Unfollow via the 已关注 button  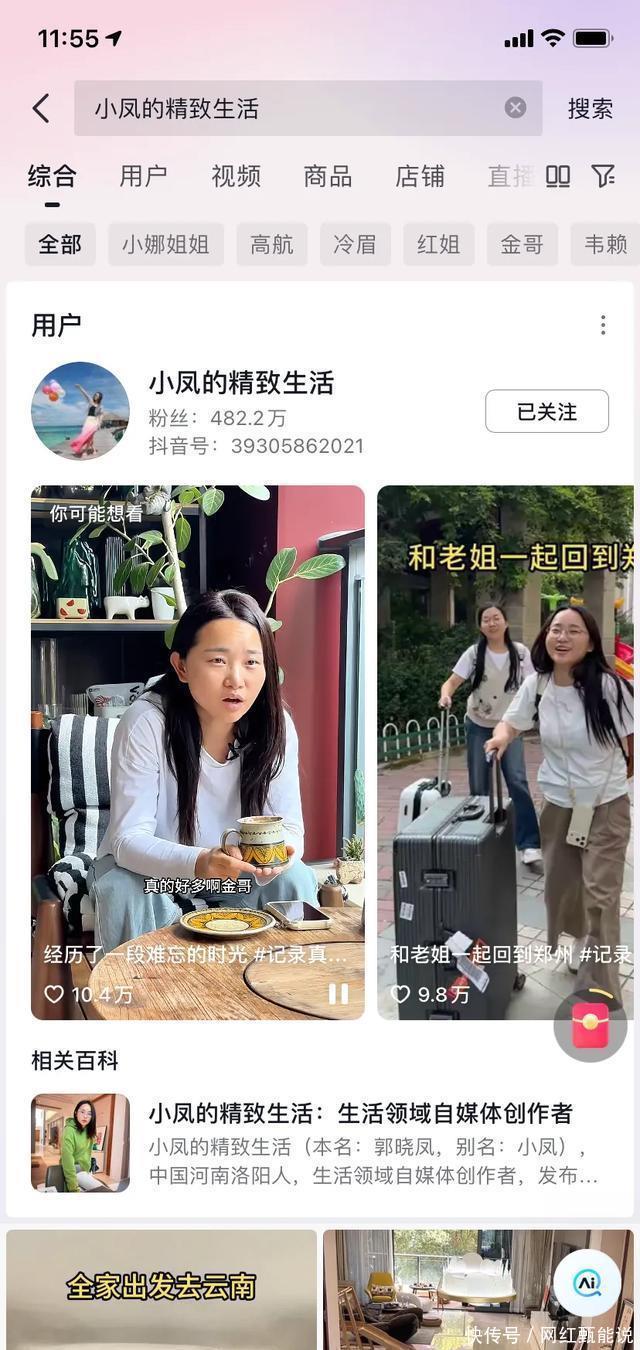[547, 411]
